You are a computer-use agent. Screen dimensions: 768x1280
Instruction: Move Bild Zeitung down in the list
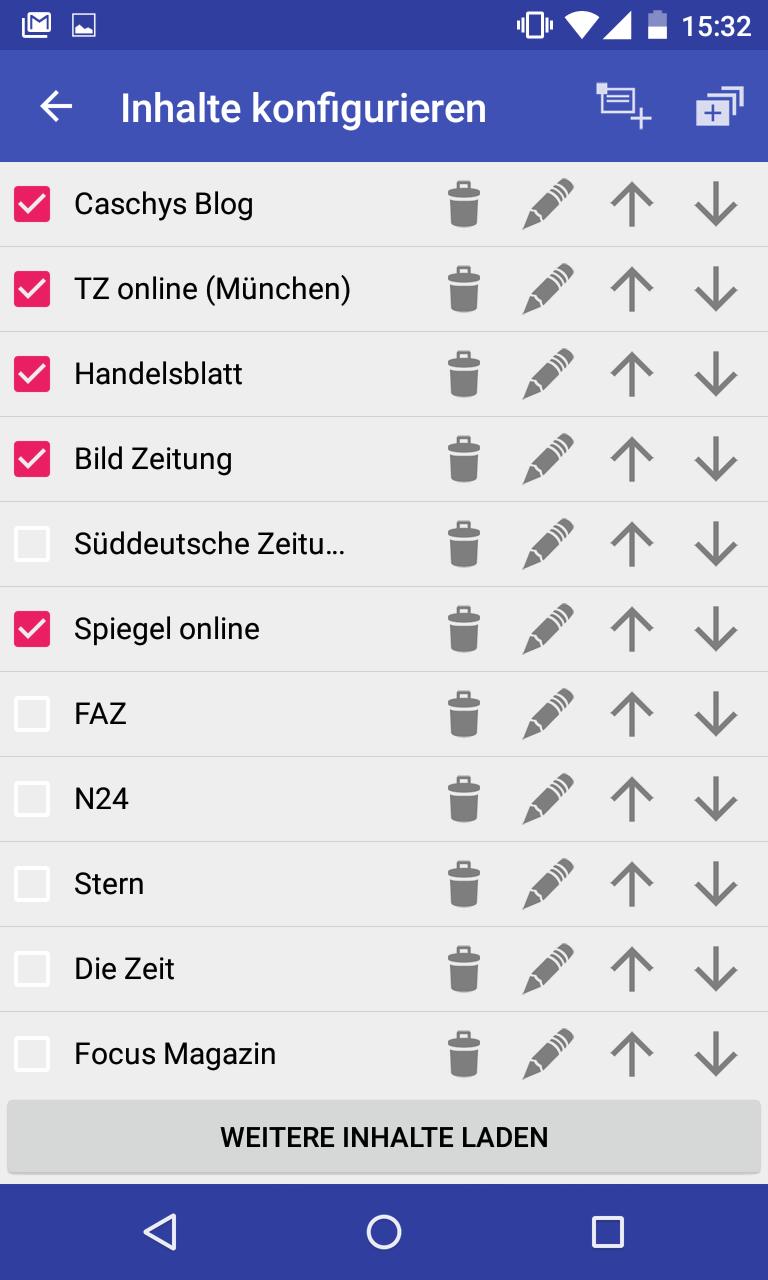pos(715,459)
